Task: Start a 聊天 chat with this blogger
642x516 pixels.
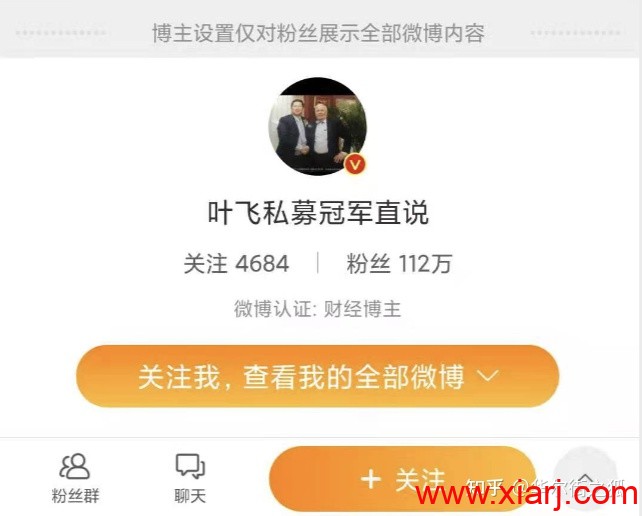Action: click(189, 477)
